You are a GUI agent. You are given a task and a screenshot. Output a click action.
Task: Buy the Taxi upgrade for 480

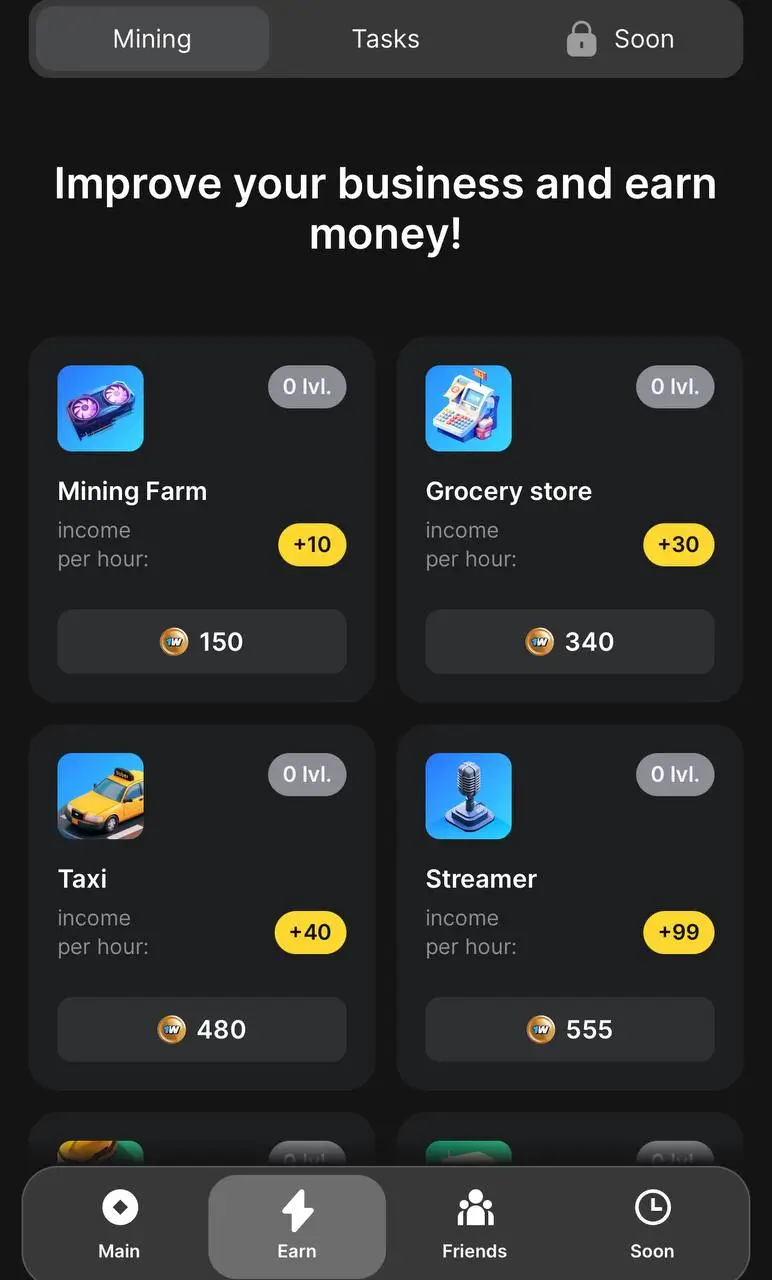coord(202,1029)
